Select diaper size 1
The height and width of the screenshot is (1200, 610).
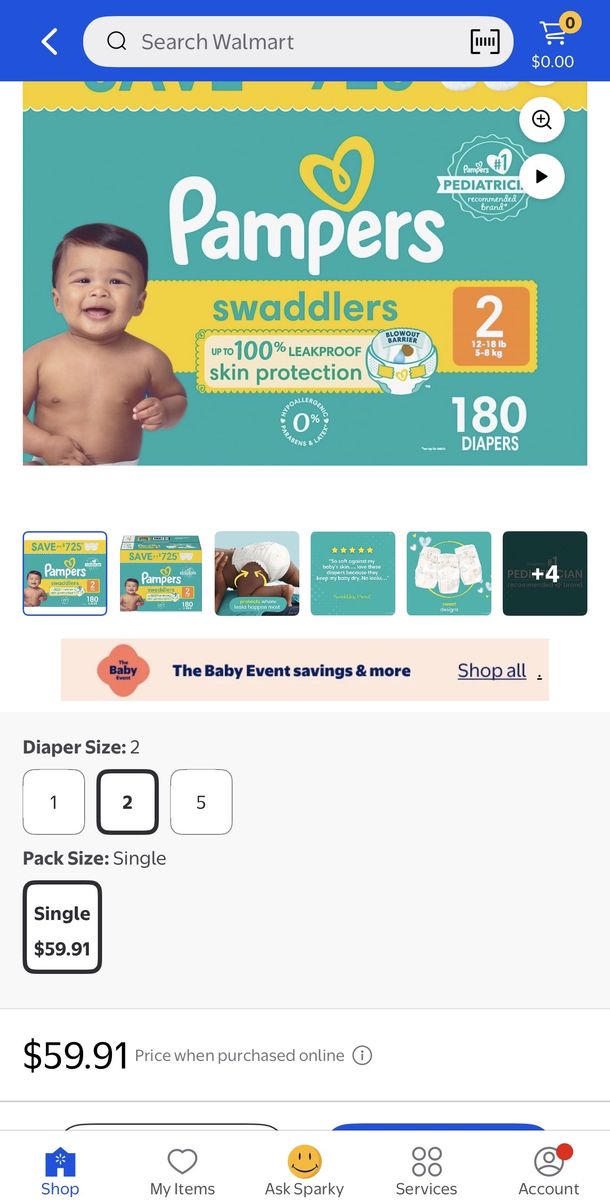(x=54, y=802)
